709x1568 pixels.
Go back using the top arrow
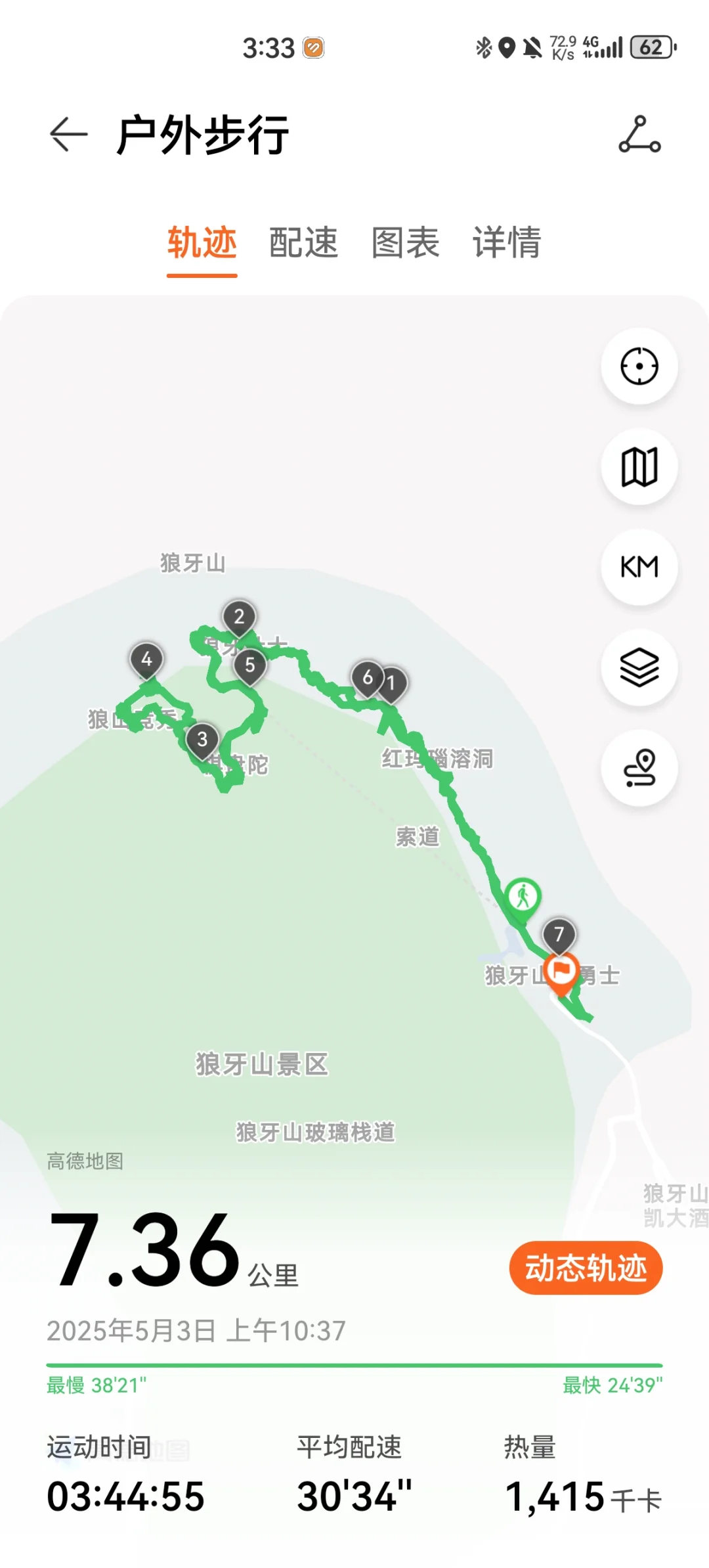[x=68, y=135]
